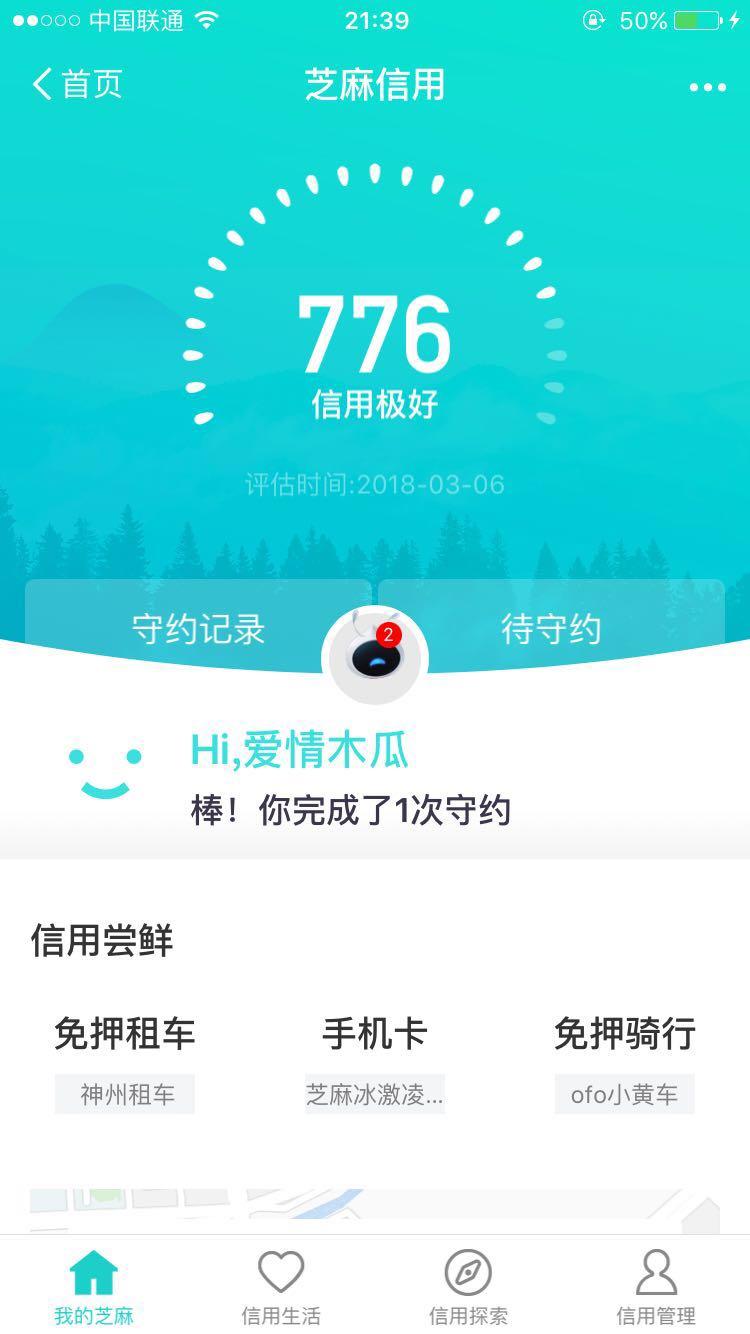Open the 信用探索 compass icon
The image size is (750, 1334).
(x=468, y=1273)
